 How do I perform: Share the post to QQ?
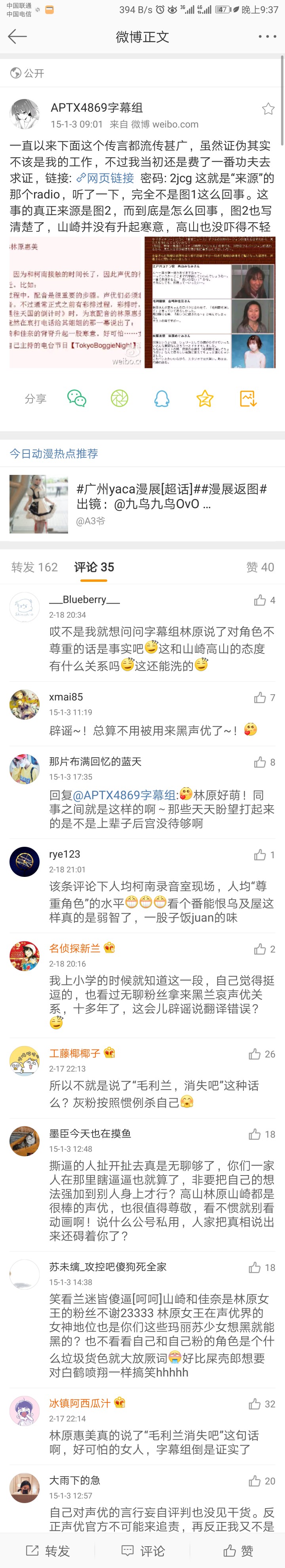161,399
